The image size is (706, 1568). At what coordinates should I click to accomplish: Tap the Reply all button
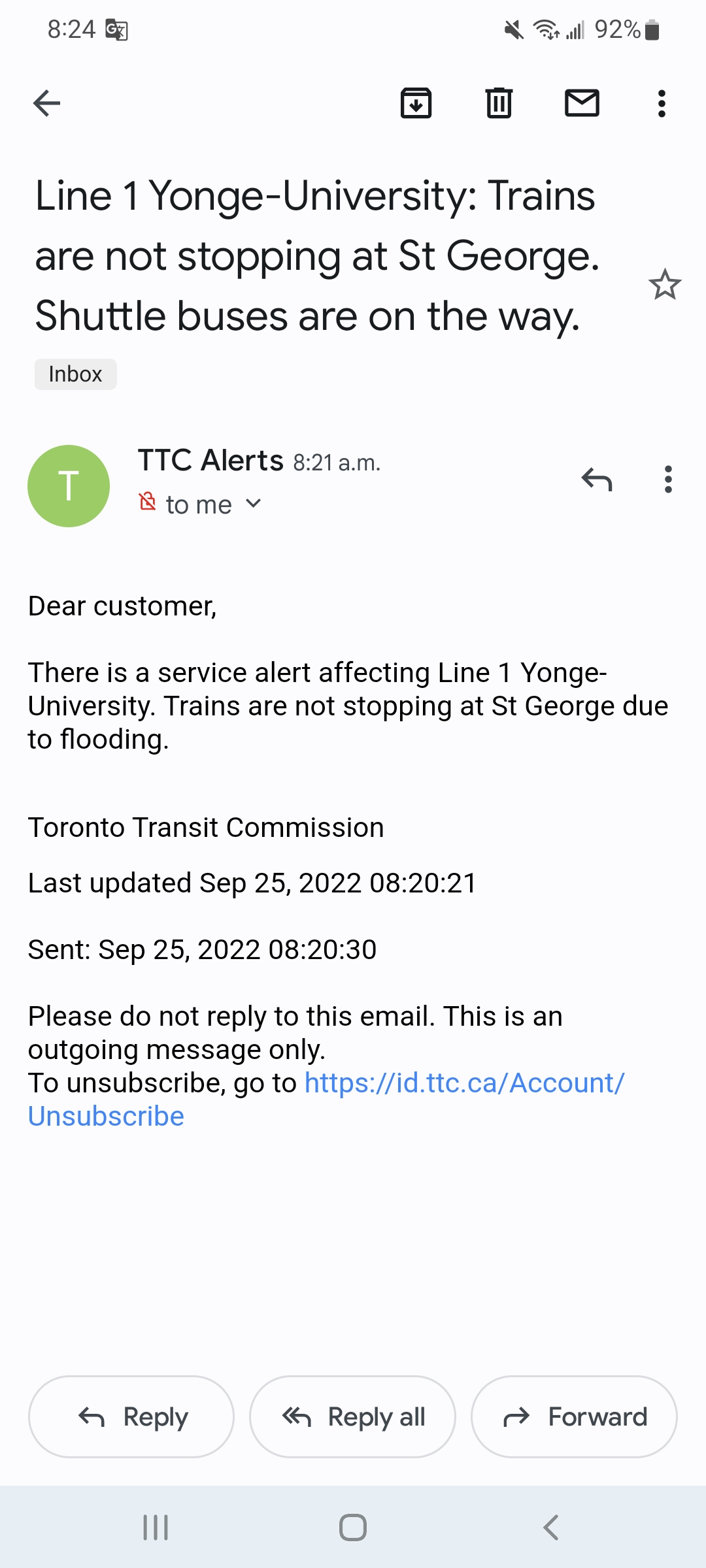(352, 1416)
